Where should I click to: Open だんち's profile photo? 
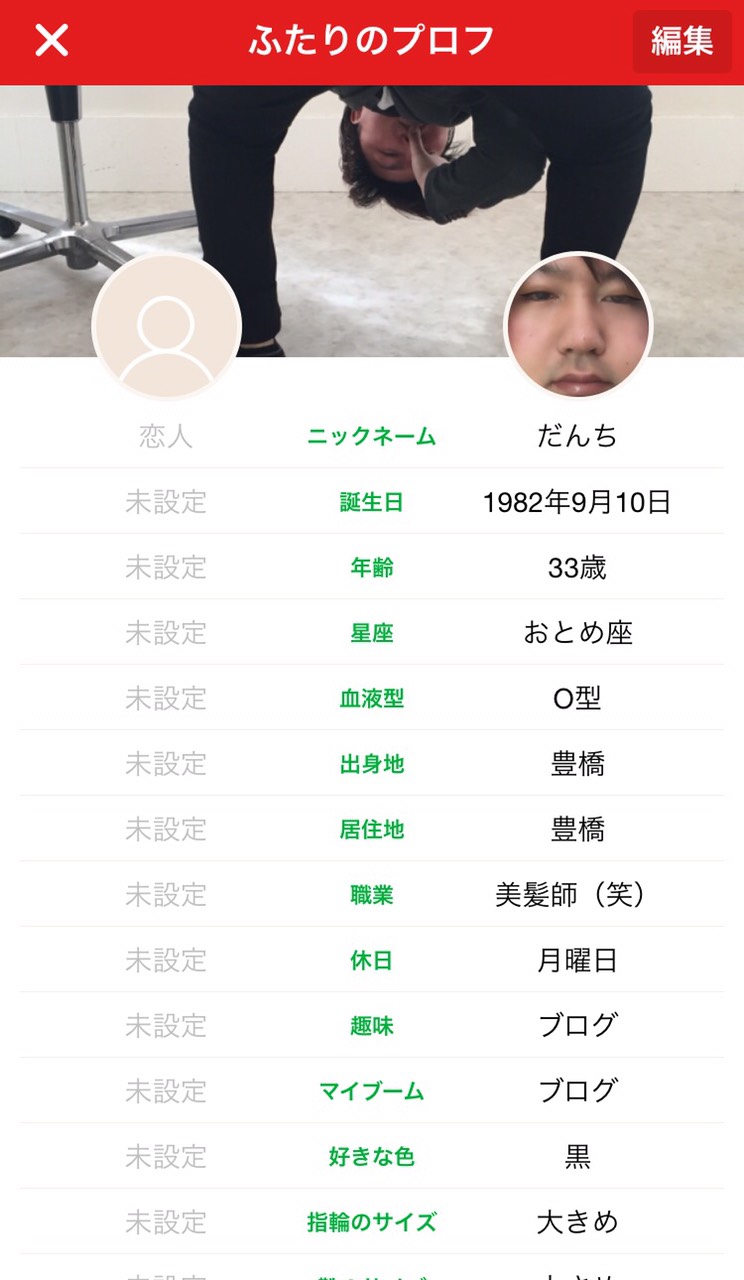coord(578,326)
